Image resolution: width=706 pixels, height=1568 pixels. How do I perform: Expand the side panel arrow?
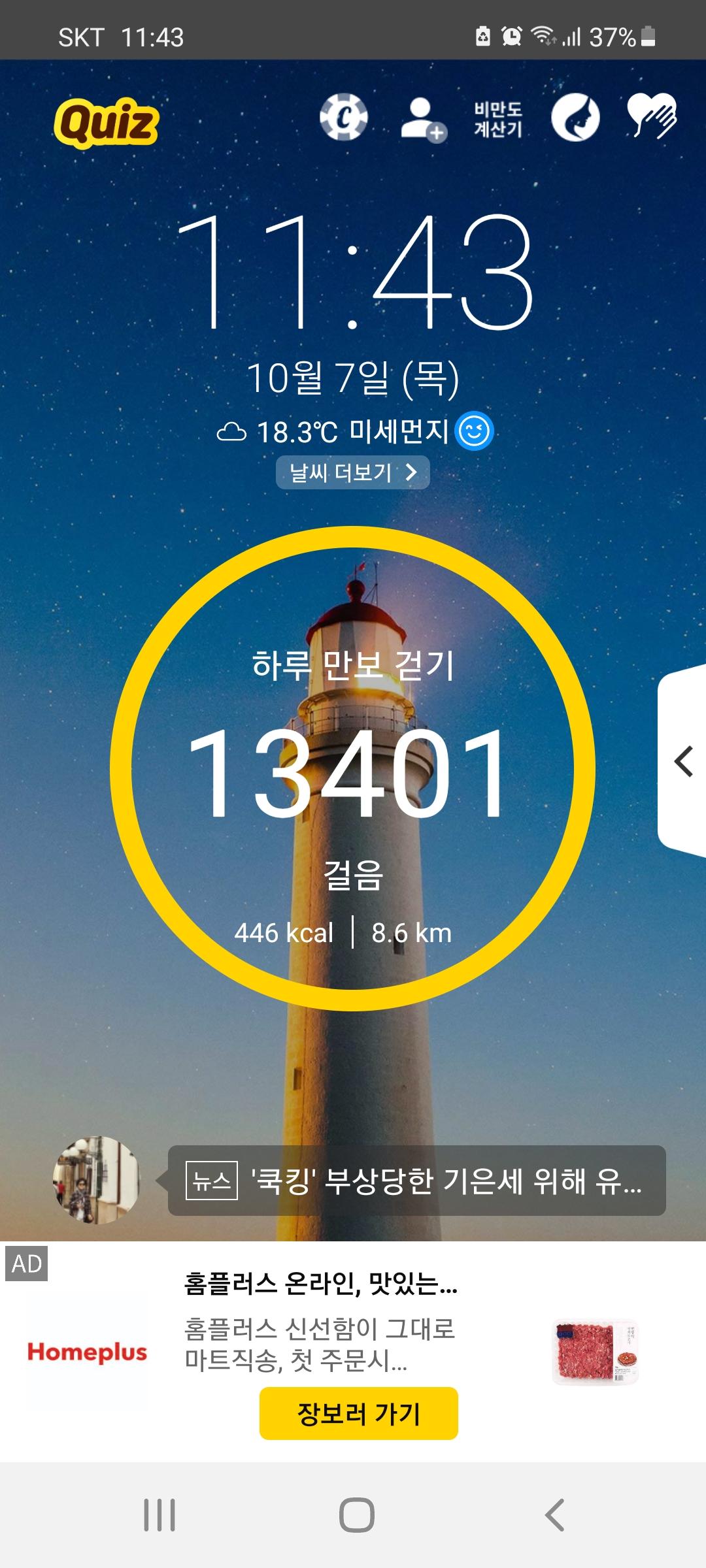pyautogui.click(x=683, y=762)
